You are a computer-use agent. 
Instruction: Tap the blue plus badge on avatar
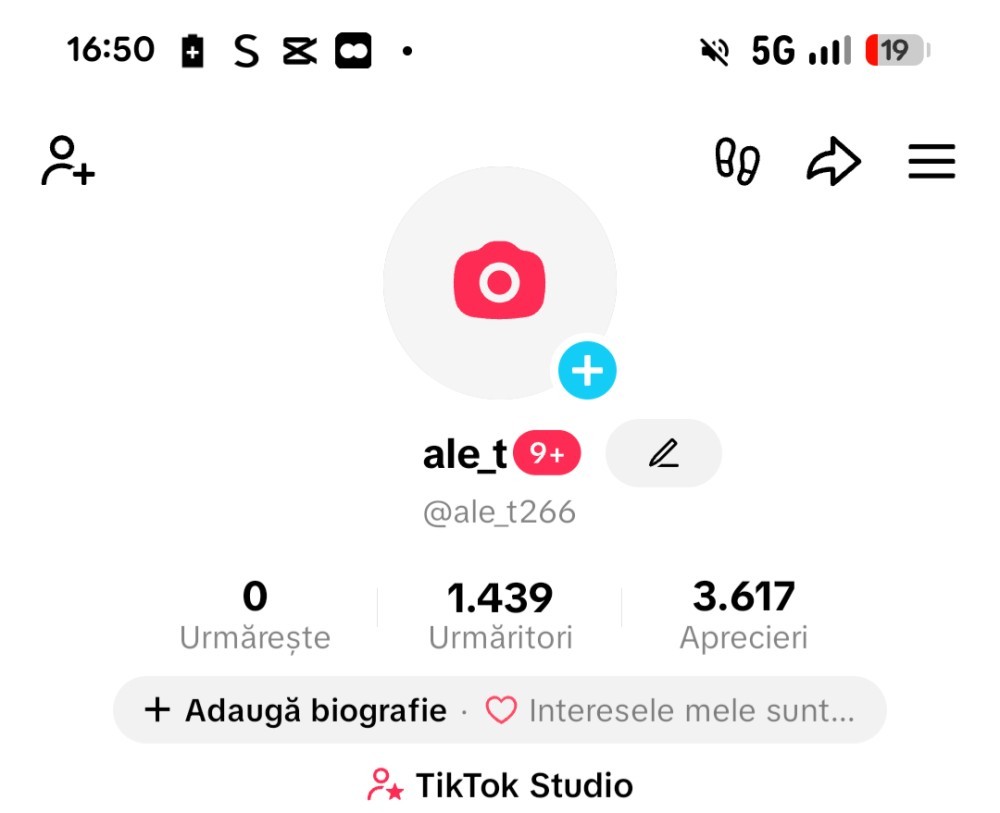[587, 371]
